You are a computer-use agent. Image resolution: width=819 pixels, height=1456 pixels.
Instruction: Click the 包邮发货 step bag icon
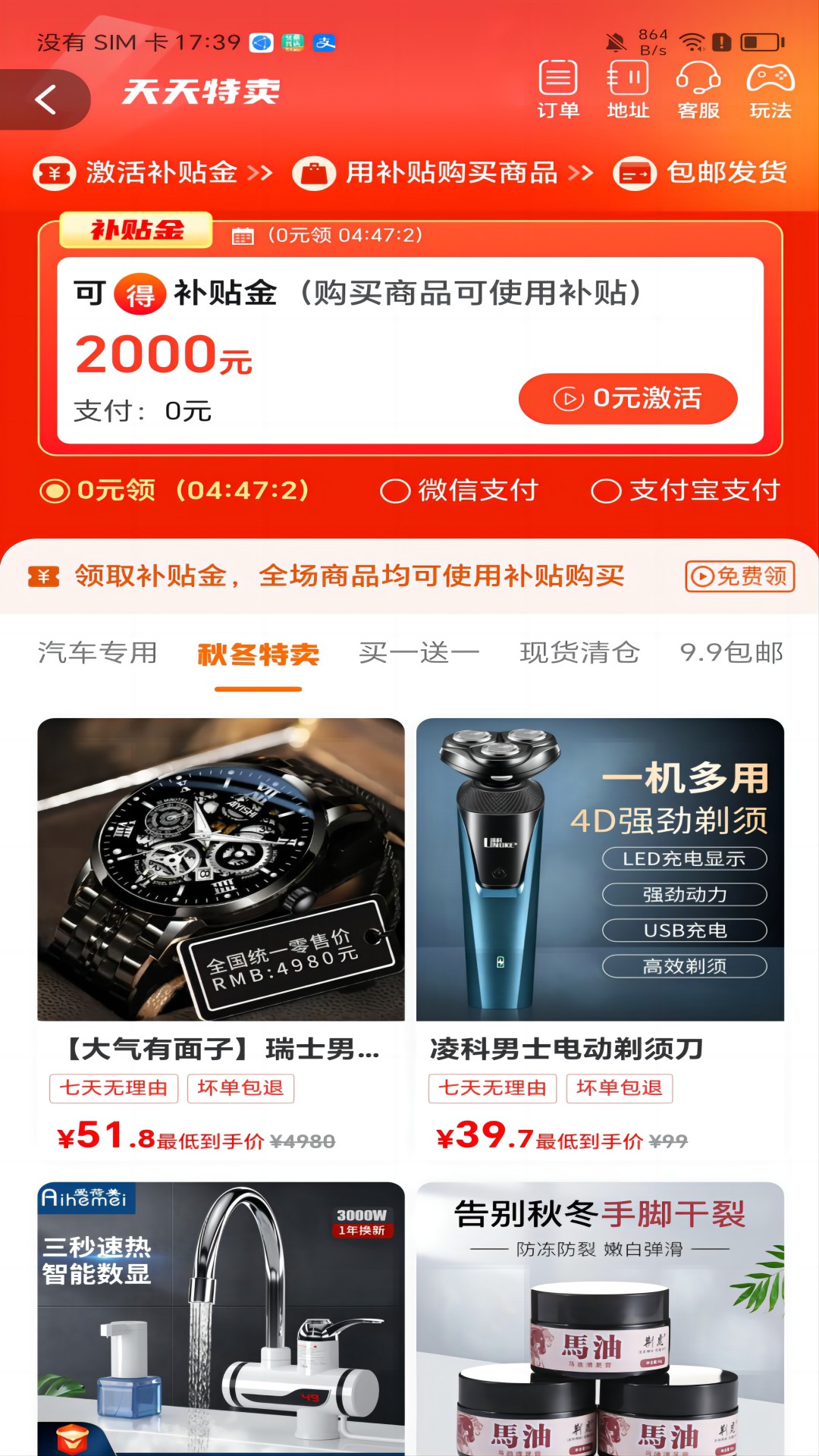[x=632, y=173]
